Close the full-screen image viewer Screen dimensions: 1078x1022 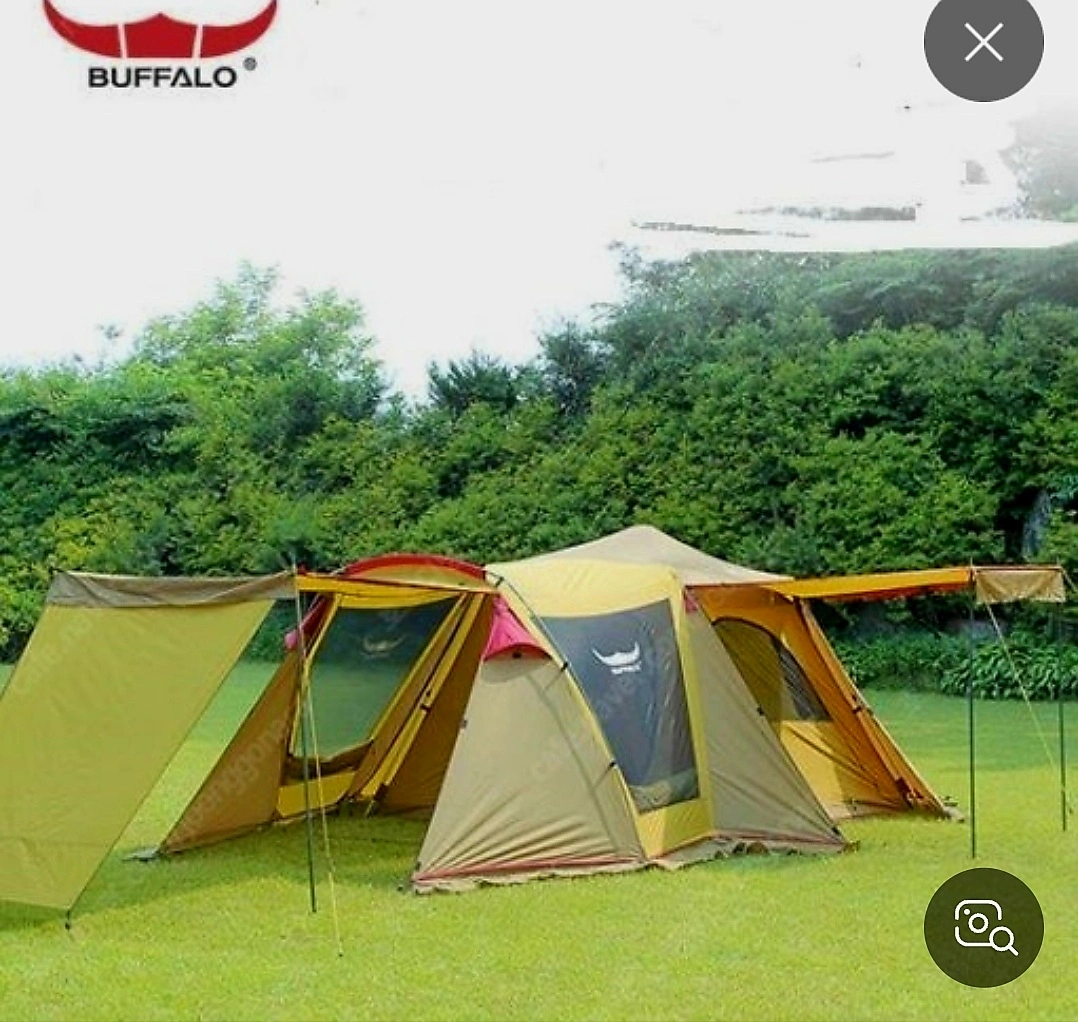[x=983, y=42]
